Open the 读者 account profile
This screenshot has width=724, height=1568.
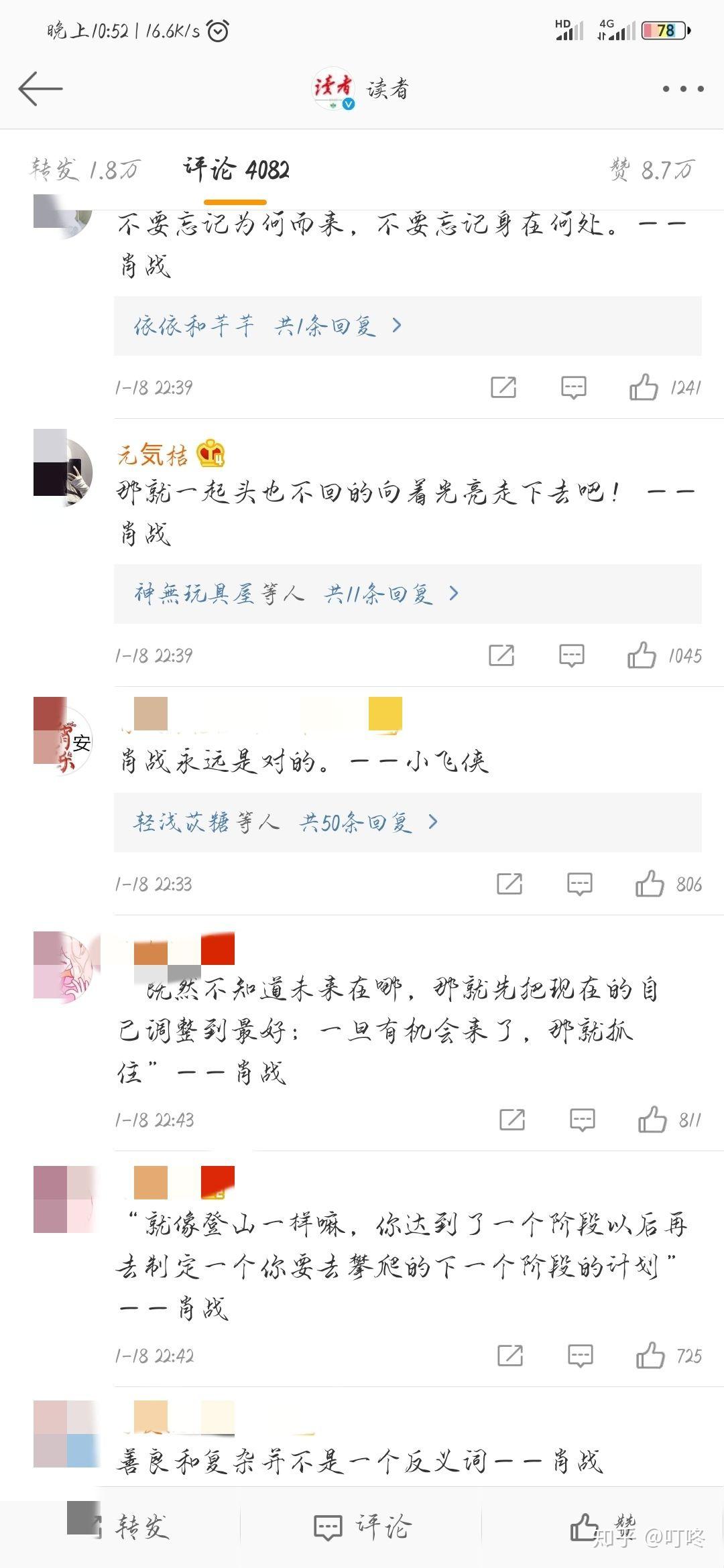point(362,88)
